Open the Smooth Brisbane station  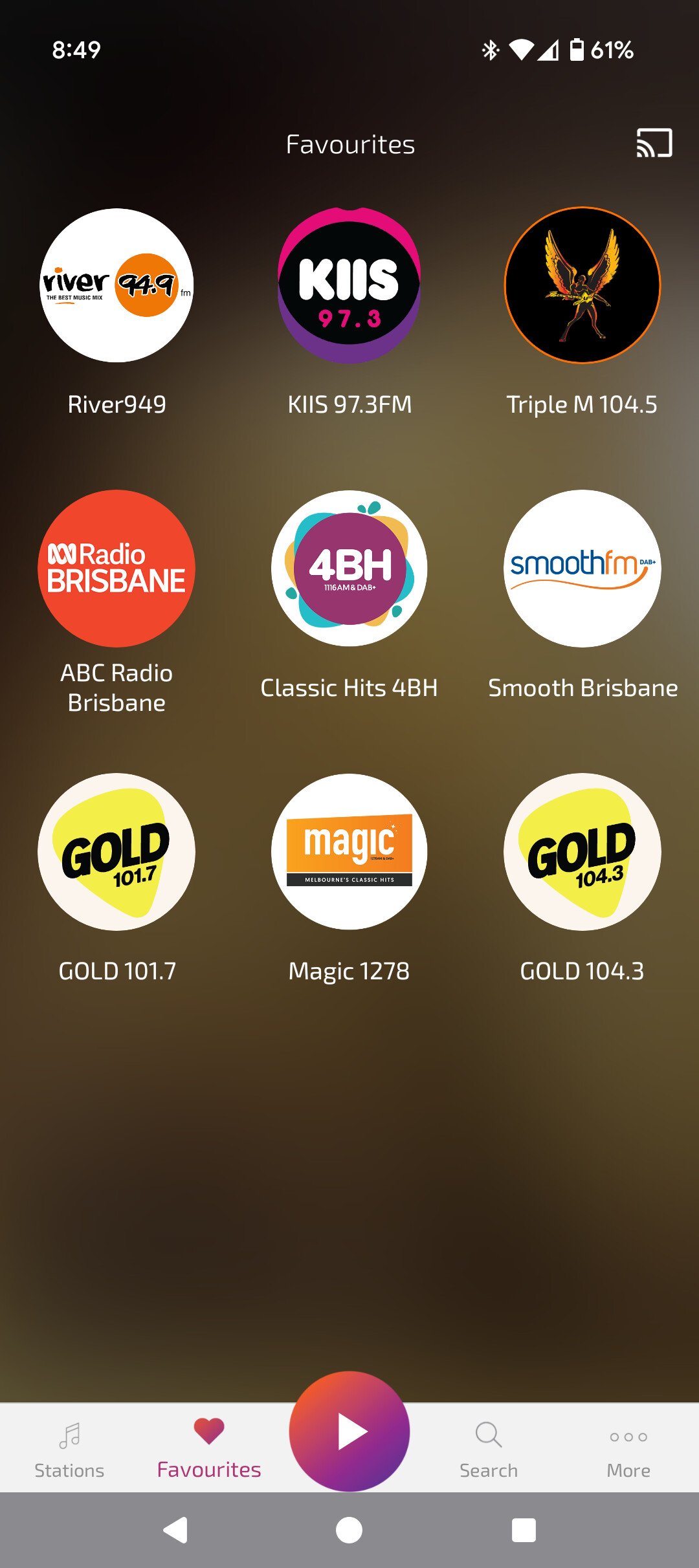coord(582,569)
